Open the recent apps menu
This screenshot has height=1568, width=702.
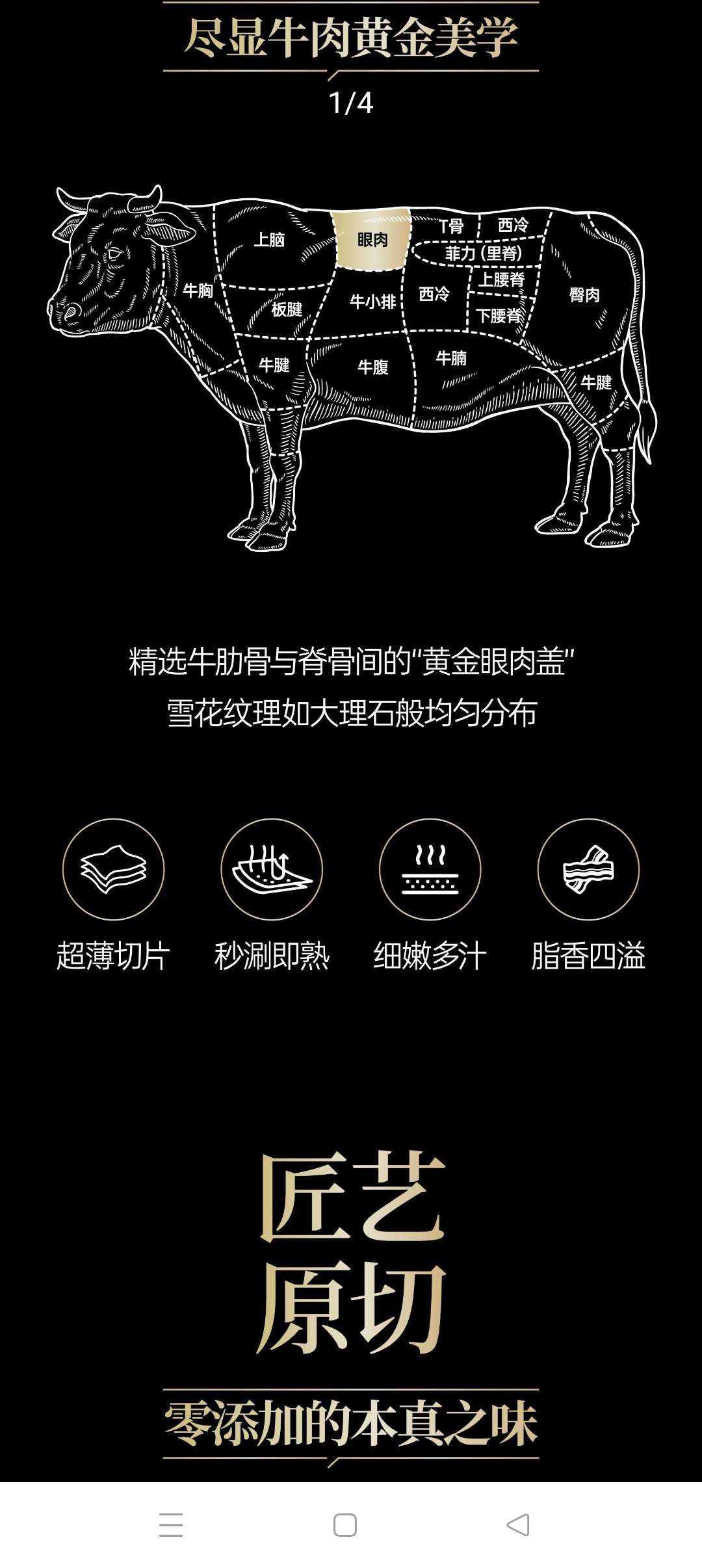tap(171, 1524)
